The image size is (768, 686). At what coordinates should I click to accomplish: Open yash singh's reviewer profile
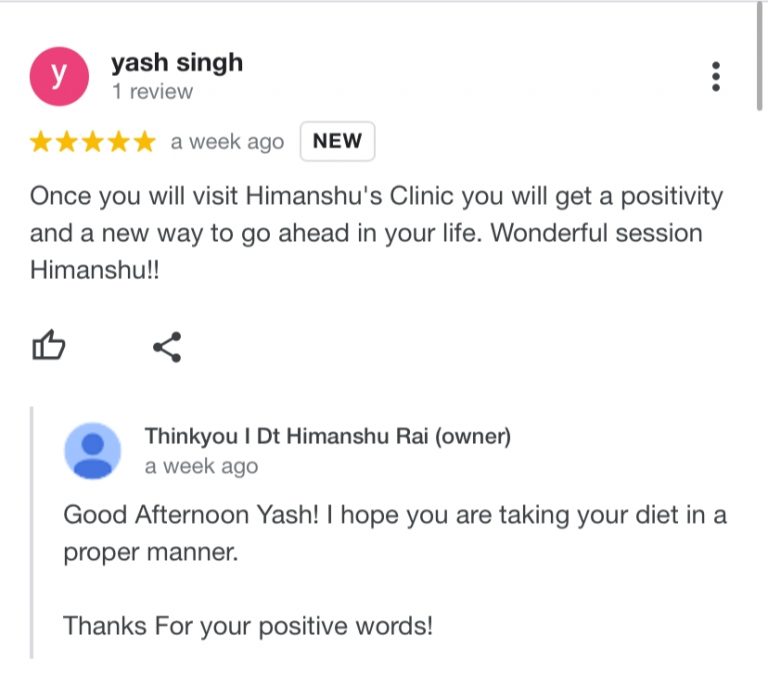point(176,64)
